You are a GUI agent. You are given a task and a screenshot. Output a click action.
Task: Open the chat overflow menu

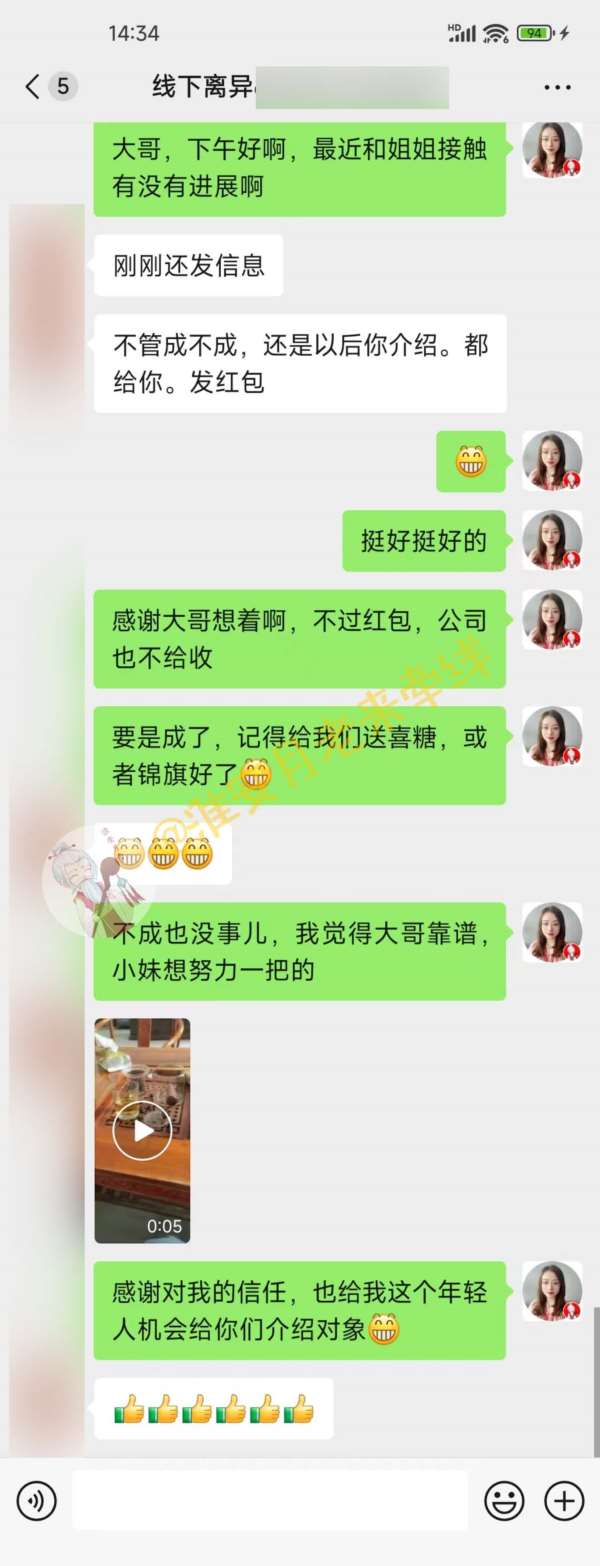(x=557, y=88)
